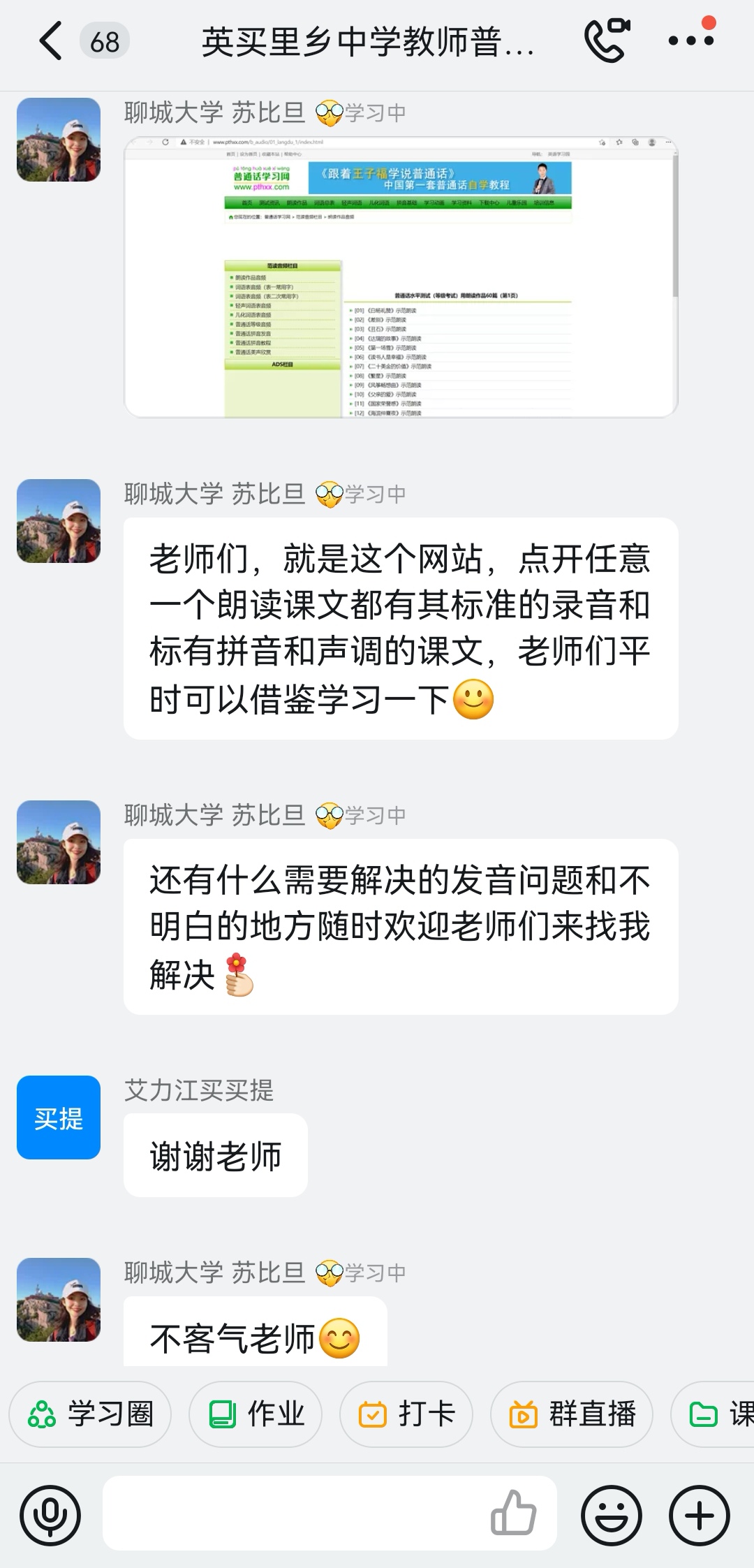Focus the message text field

pos(293,1514)
